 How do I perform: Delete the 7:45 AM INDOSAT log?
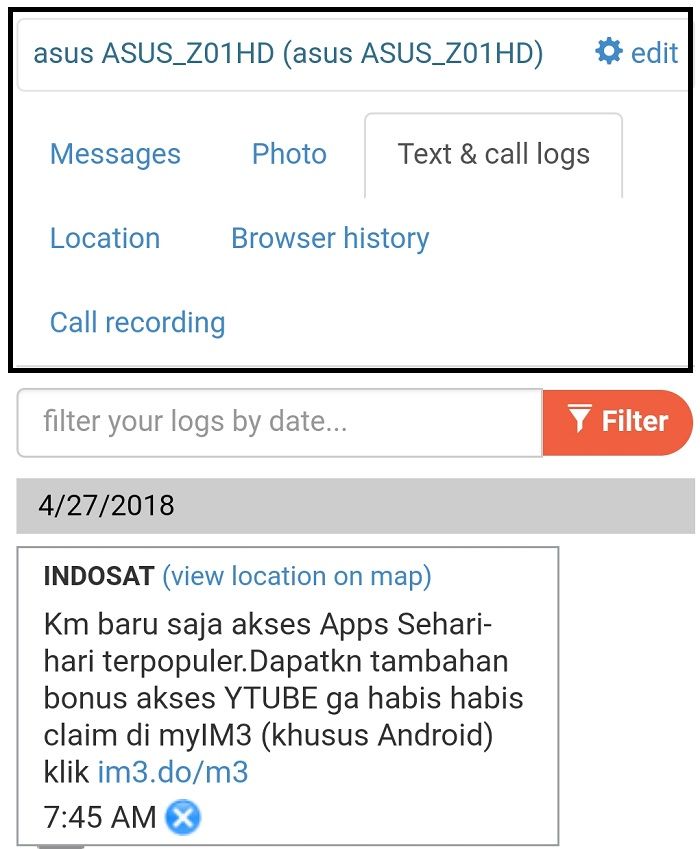pos(183,817)
